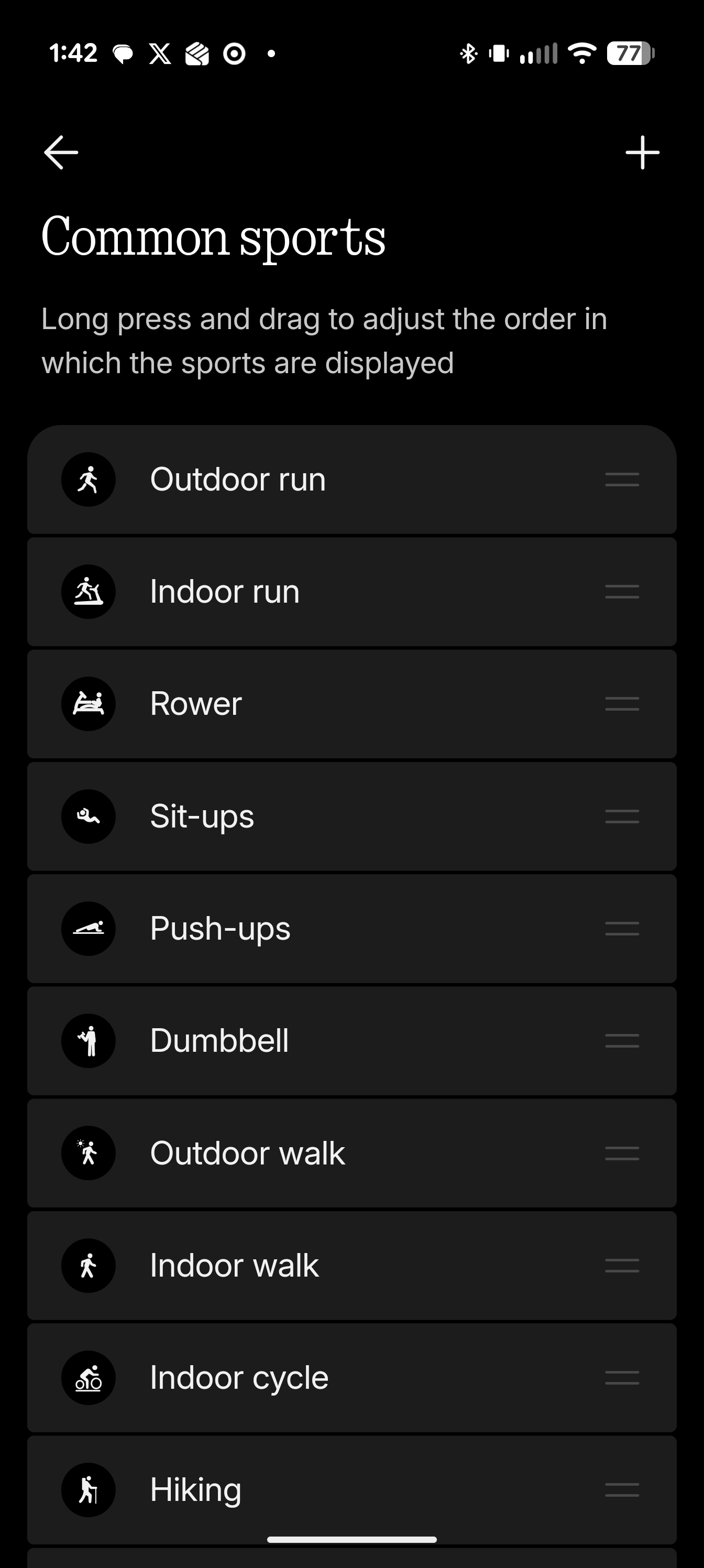Click the Indoor cycle bicycle icon

88,1377
